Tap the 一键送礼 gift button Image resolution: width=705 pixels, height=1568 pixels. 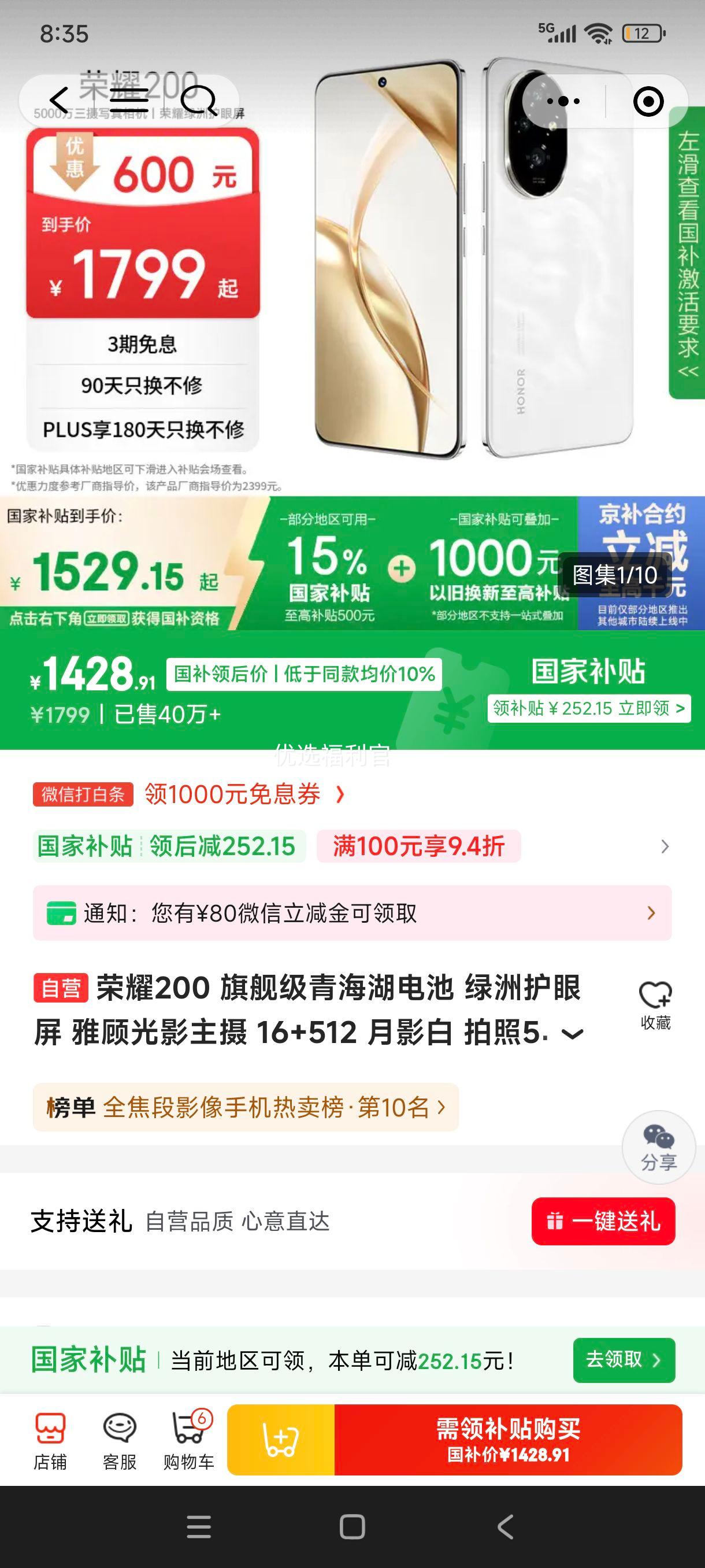[x=603, y=1221]
